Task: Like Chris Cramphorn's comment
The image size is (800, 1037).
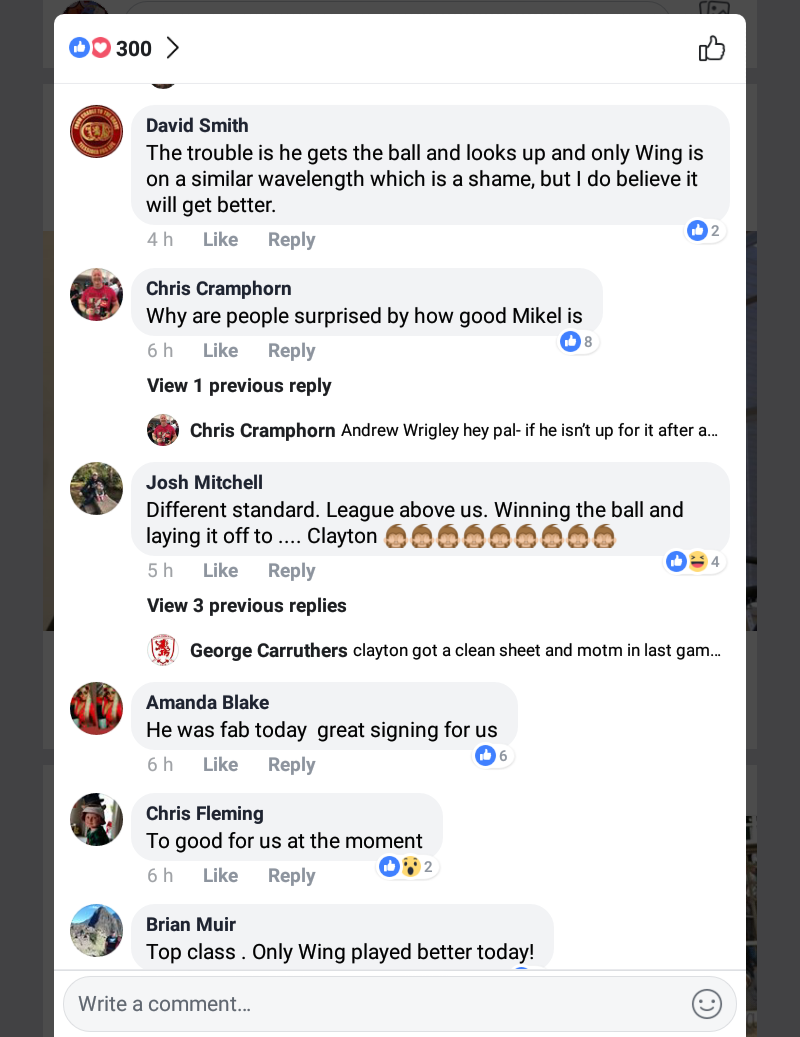Action: (x=220, y=351)
